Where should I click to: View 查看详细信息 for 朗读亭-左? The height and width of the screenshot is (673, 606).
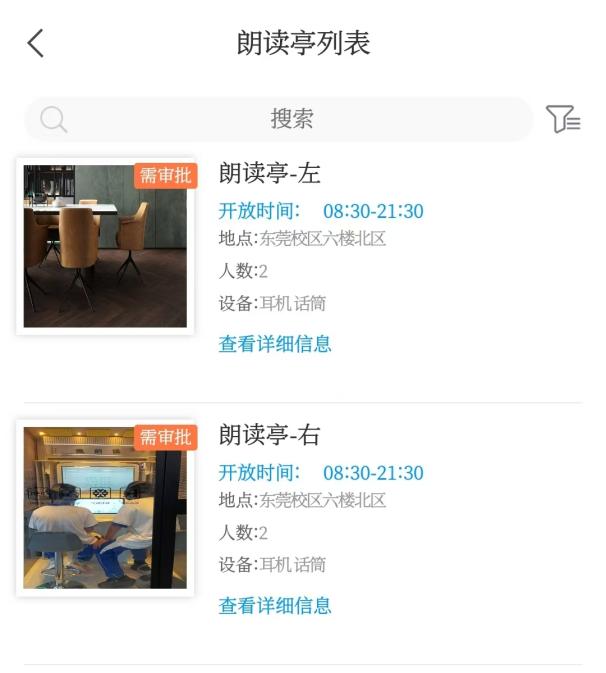pos(275,344)
